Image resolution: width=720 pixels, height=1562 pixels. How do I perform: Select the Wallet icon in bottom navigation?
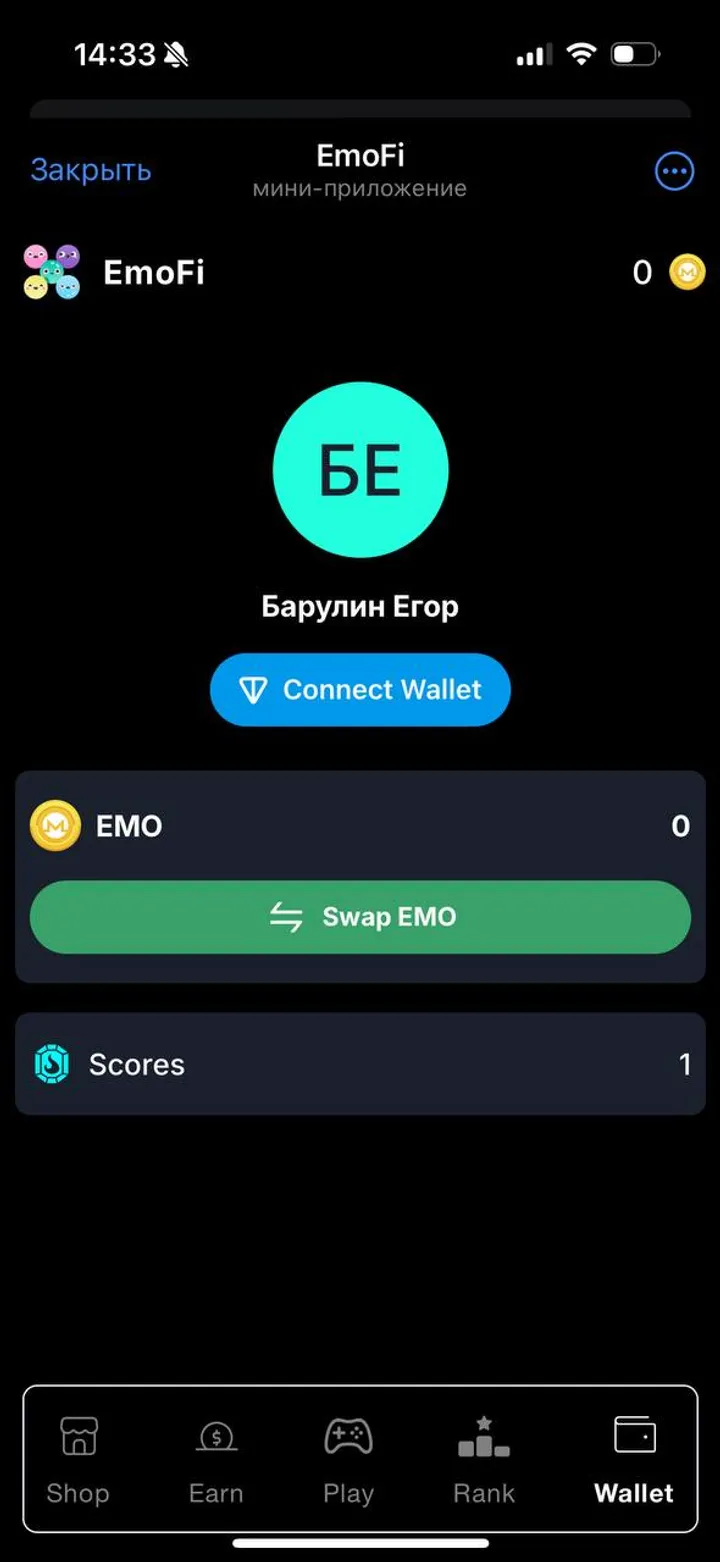pyautogui.click(x=633, y=1434)
